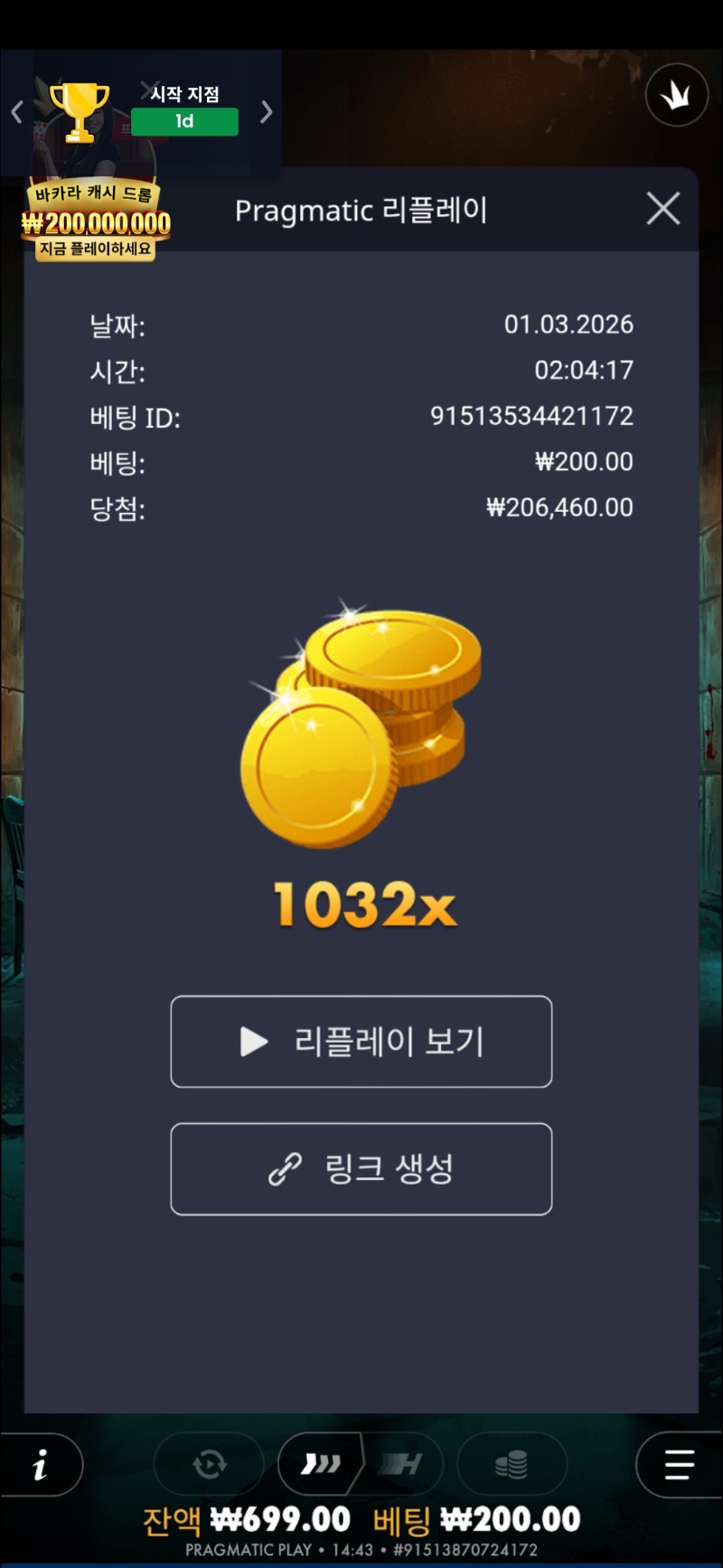Go to previous tournament banner
This screenshot has width=723, height=1568.
click(x=16, y=112)
